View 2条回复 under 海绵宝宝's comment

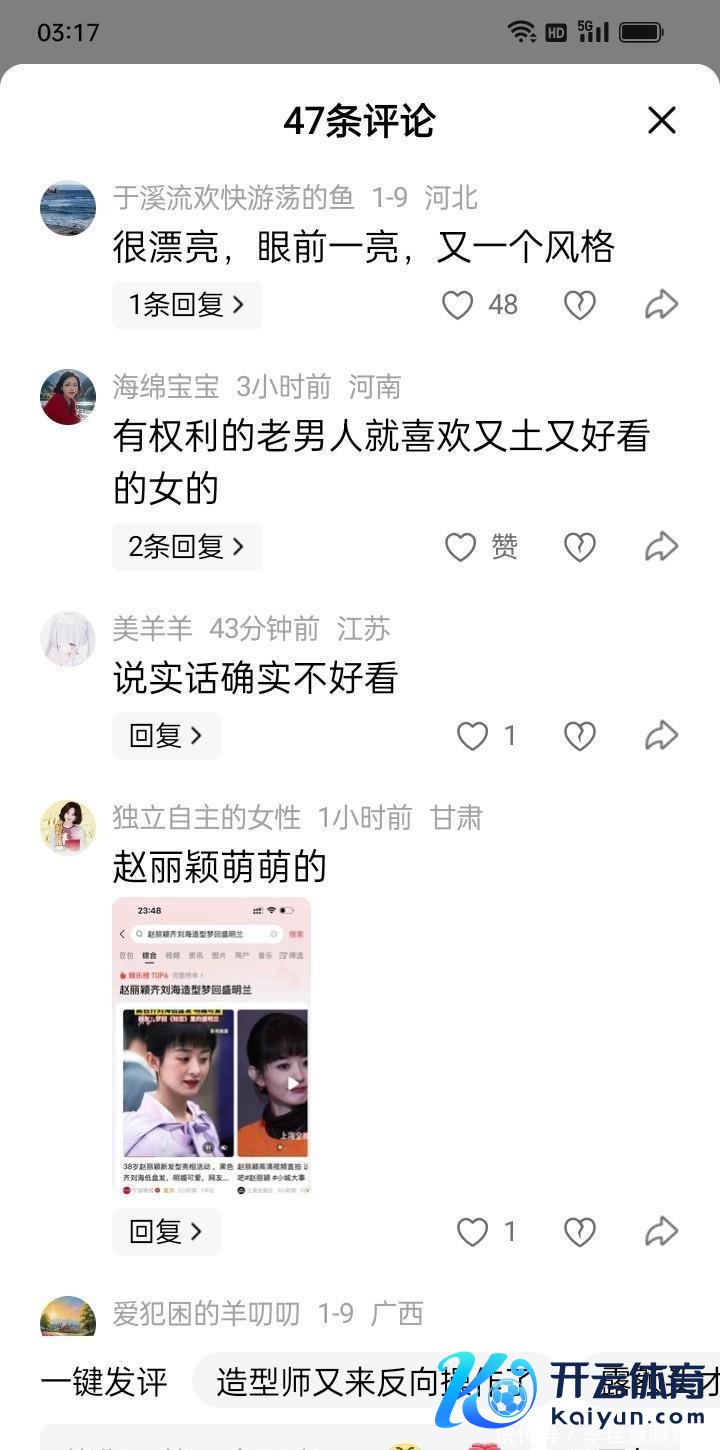click(187, 547)
